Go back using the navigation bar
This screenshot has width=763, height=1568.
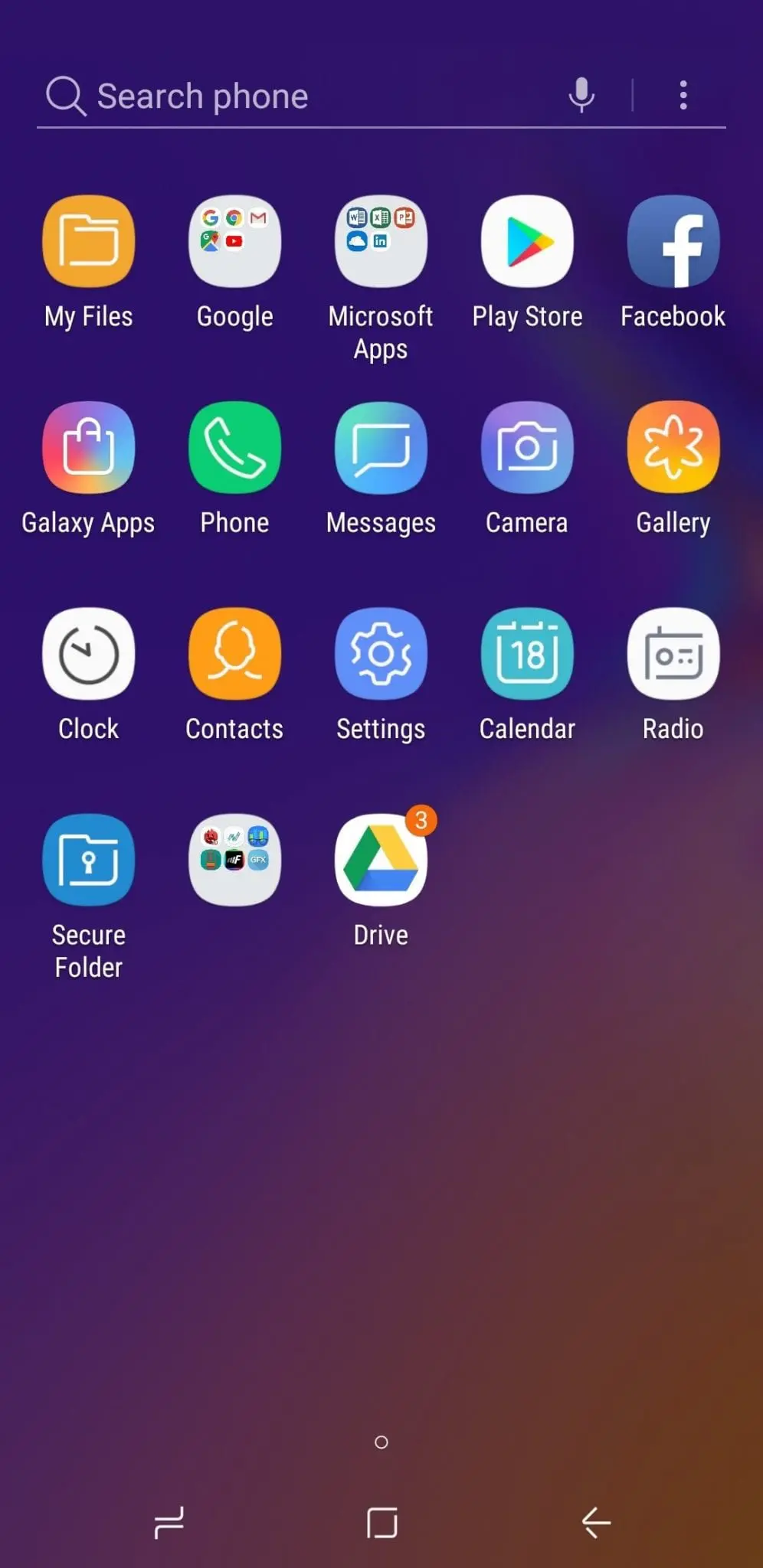tap(596, 1522)
